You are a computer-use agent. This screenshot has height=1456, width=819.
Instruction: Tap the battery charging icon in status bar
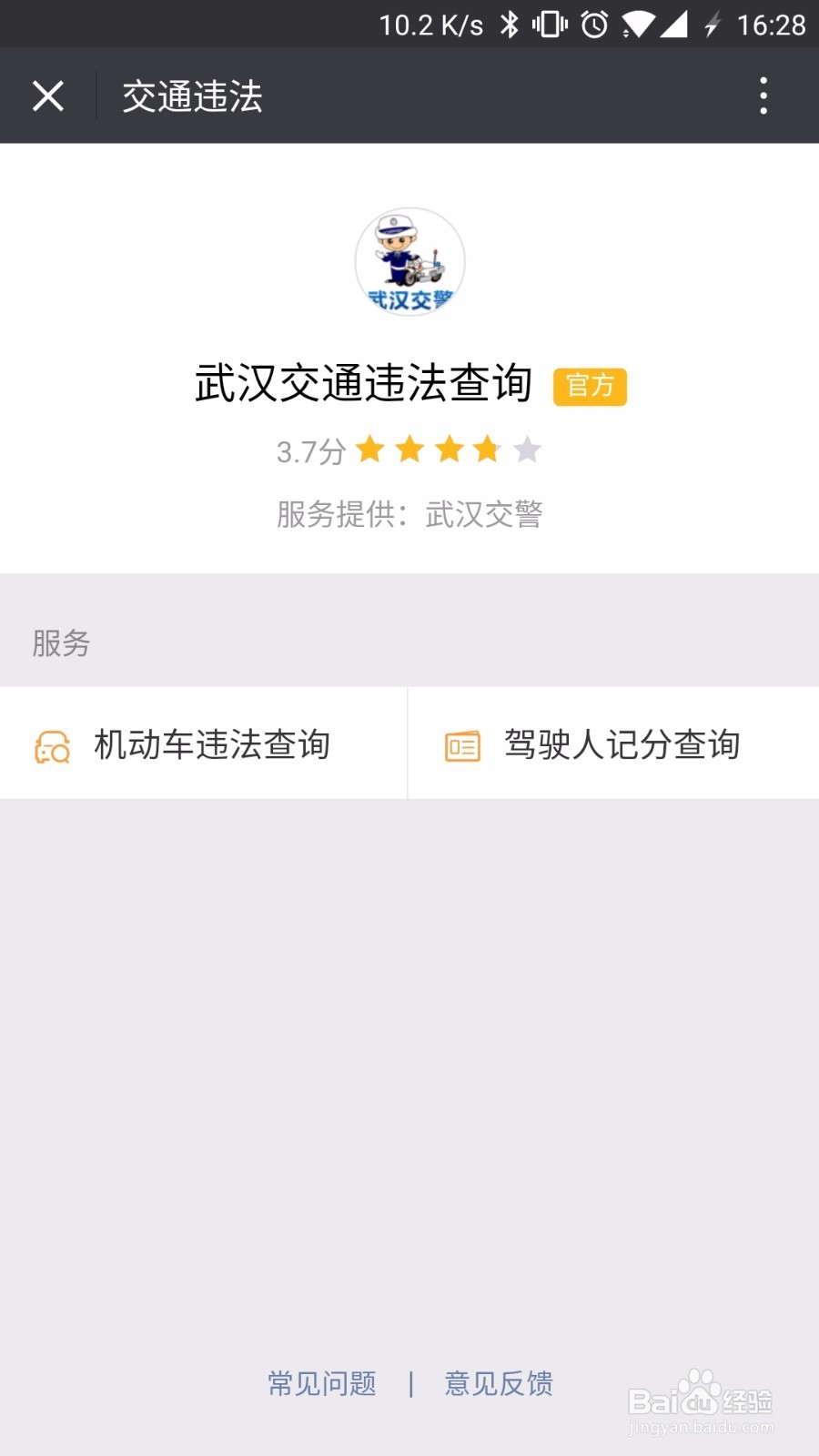(x=712, y=25)
